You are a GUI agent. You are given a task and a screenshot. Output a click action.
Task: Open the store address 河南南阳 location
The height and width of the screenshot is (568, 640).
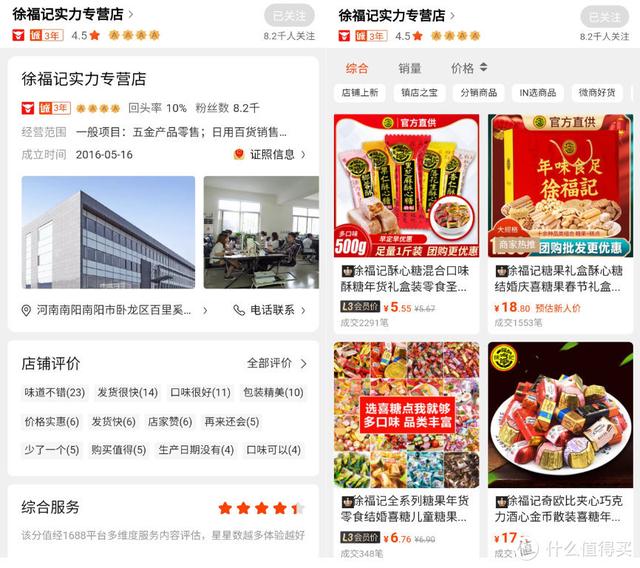coord(110,310)
